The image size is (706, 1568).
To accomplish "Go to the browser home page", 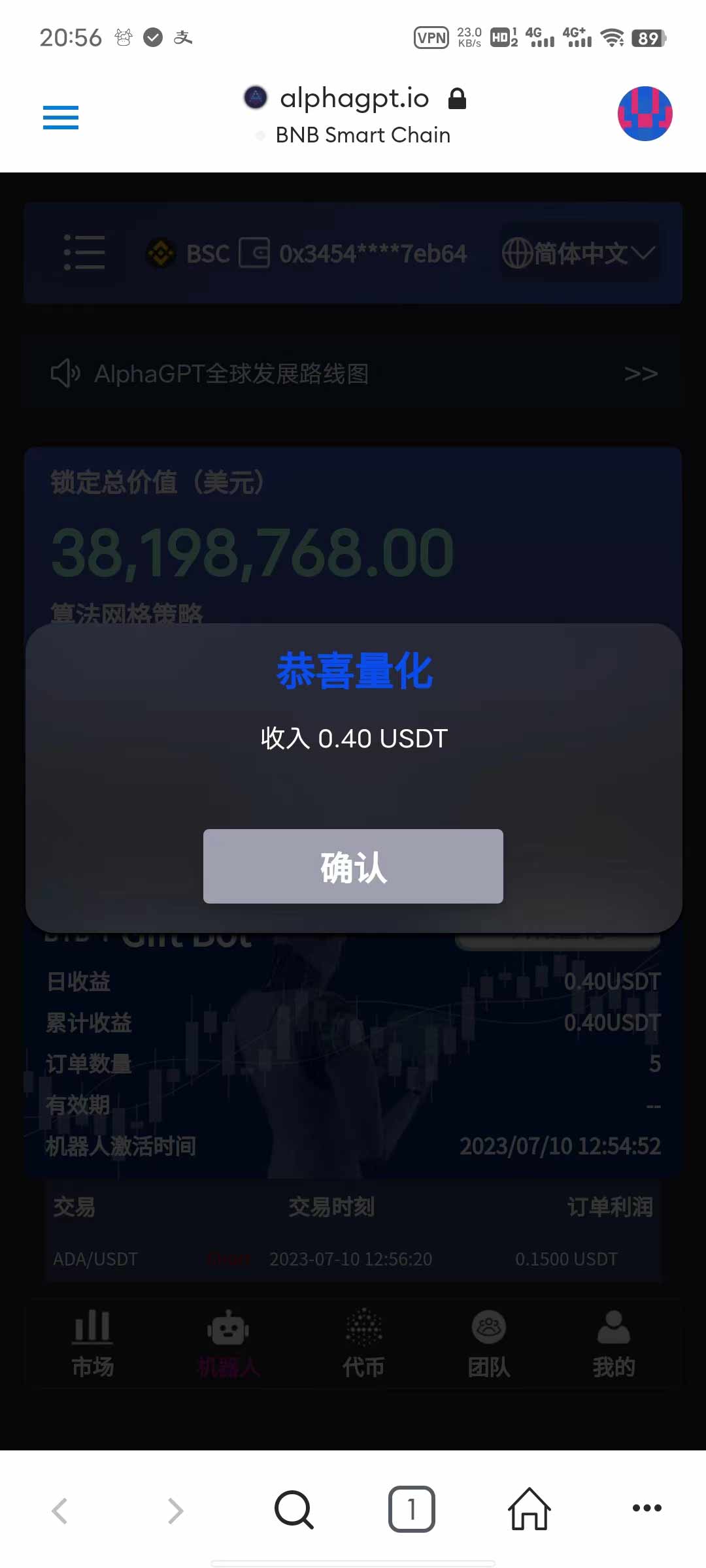I will point(529,1509).
